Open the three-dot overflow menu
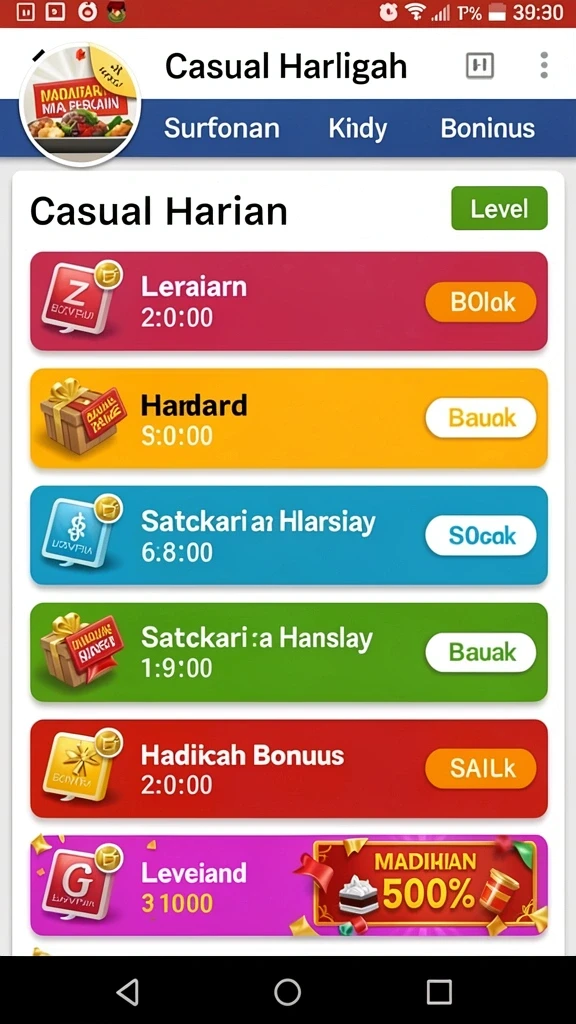Image resolution: width=576 pixels, height=1024 pixels. 543,65
